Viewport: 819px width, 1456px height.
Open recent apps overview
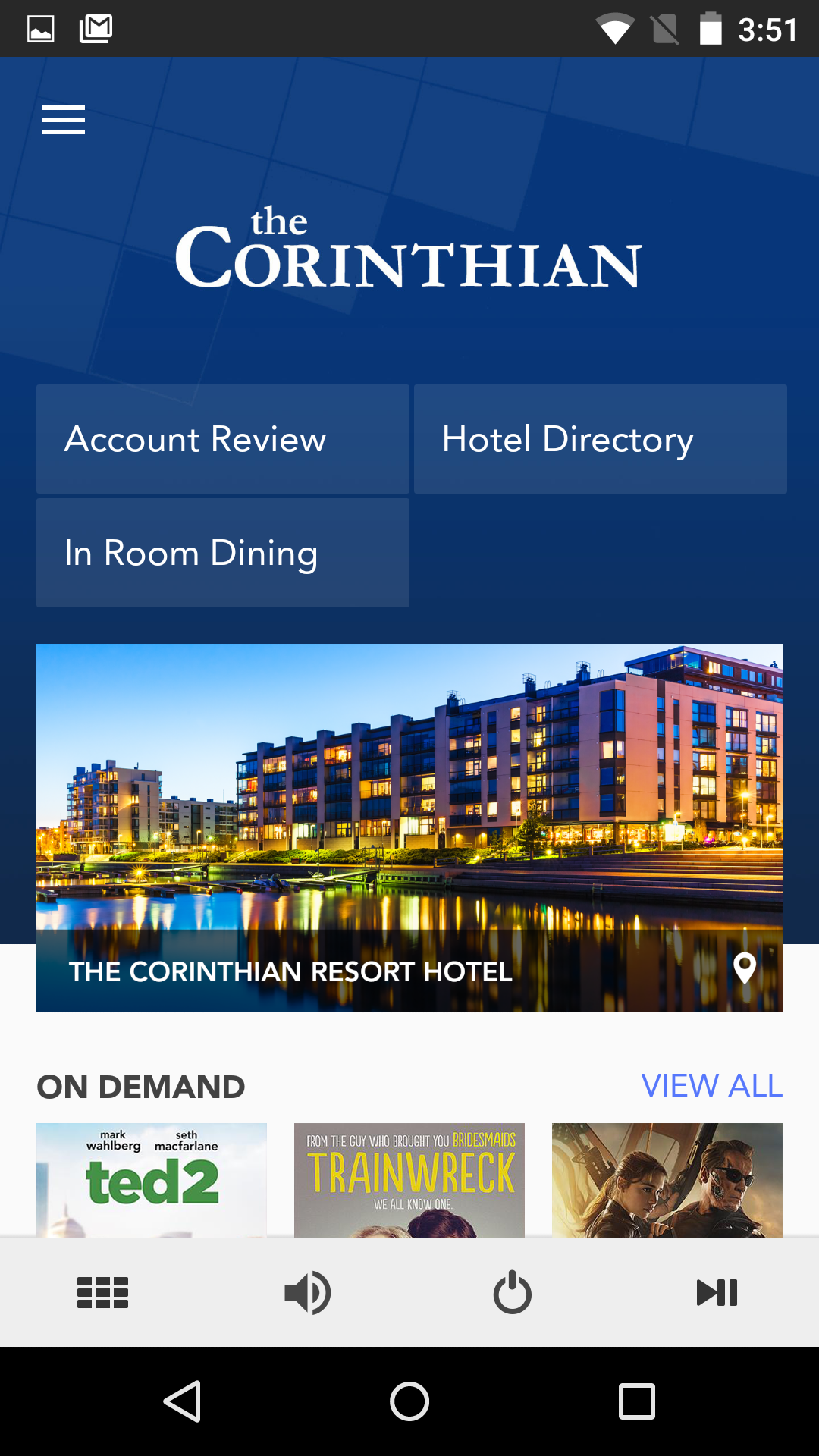pyautogui.click(x=637, y=1401)
